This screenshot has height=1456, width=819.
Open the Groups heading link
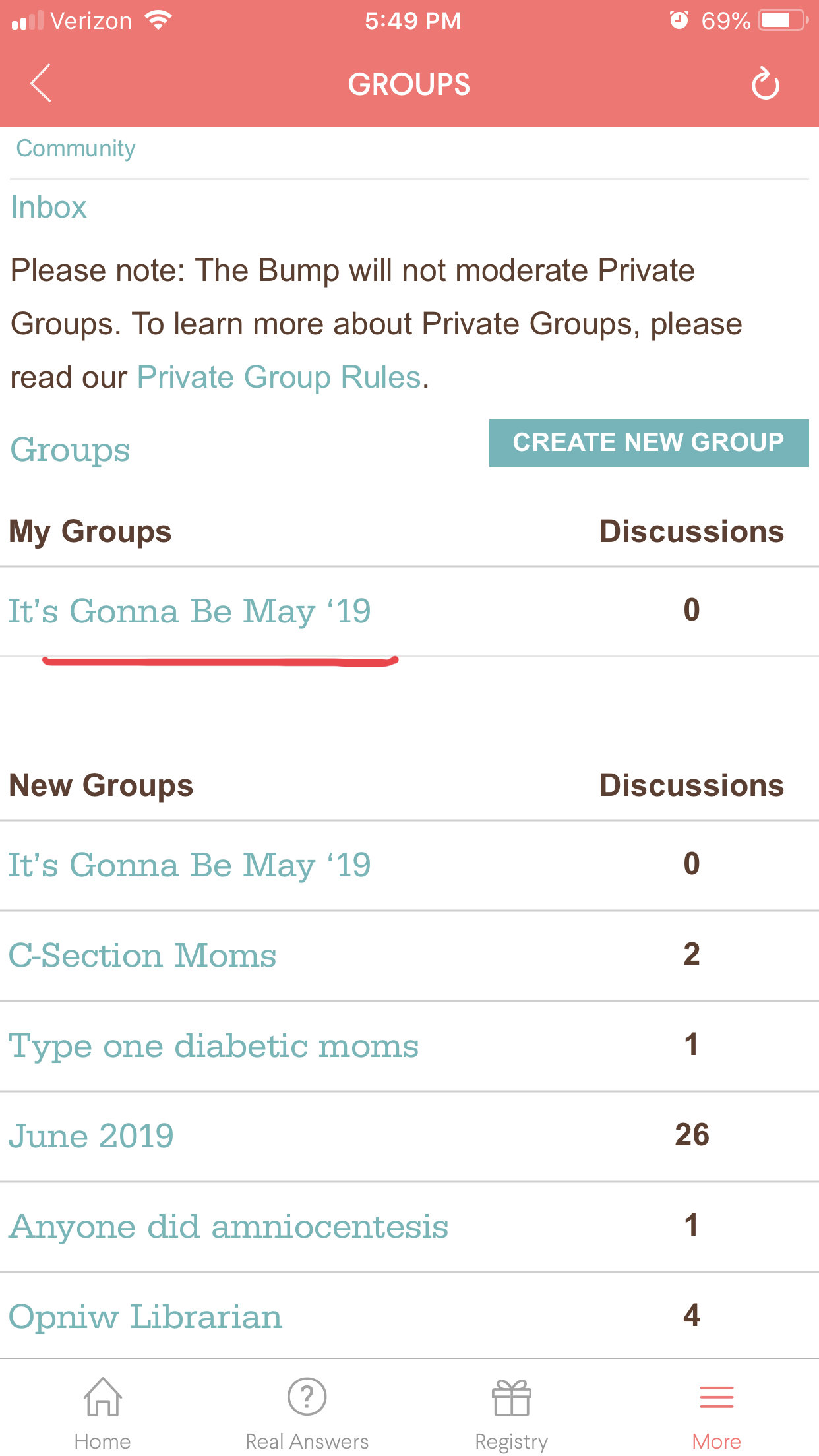71,450
